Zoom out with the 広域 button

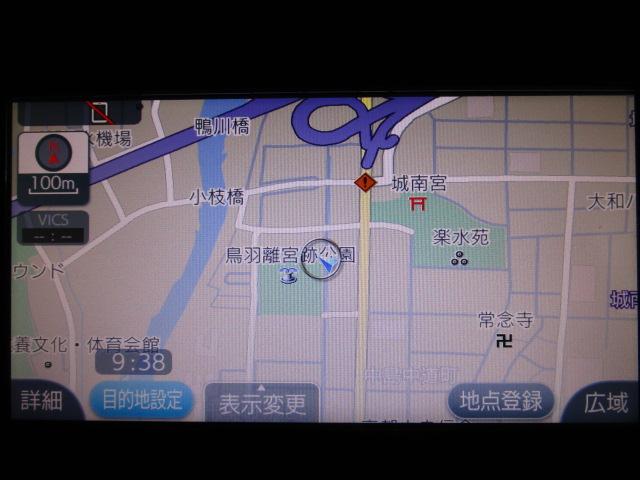[x=605, y=403]
